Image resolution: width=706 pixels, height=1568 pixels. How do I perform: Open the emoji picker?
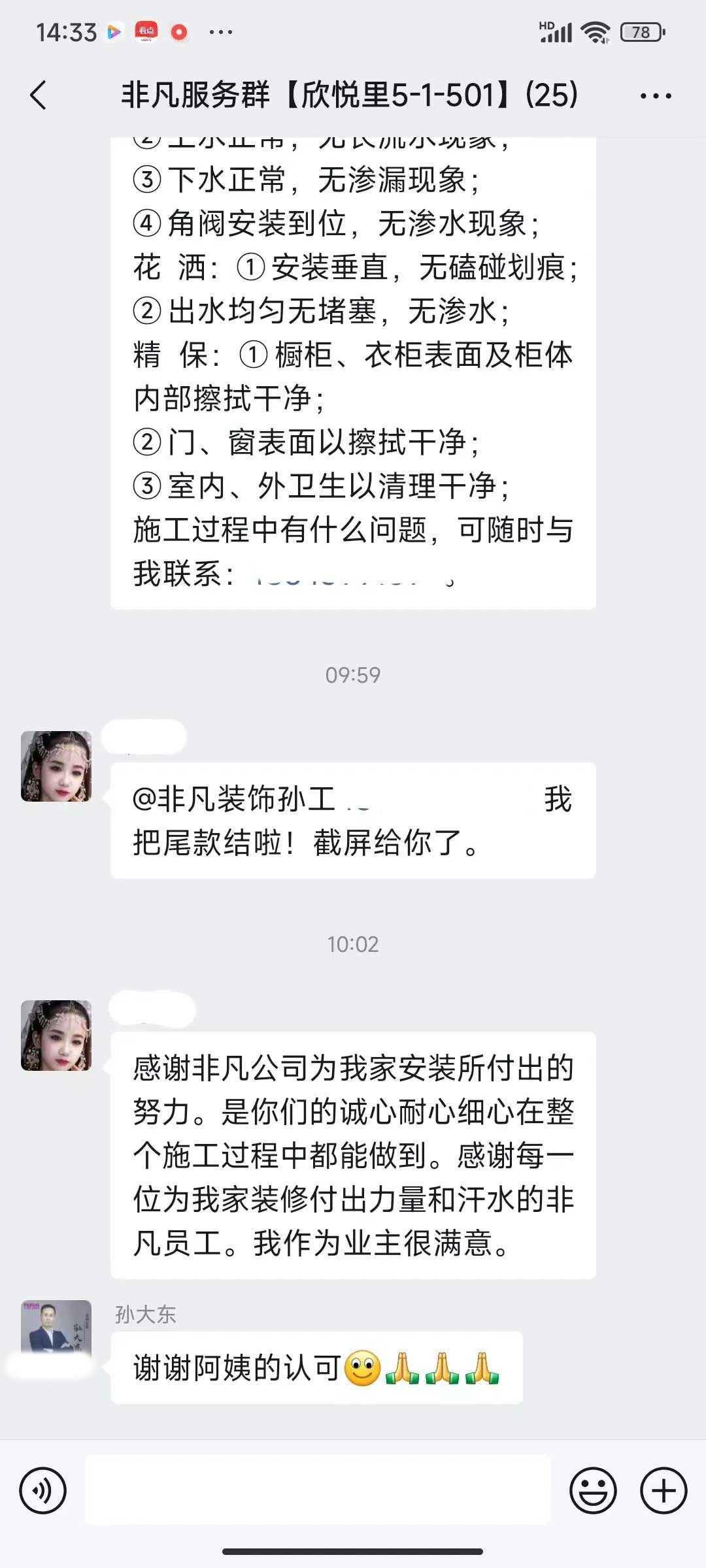click(x=593, y=1491)
